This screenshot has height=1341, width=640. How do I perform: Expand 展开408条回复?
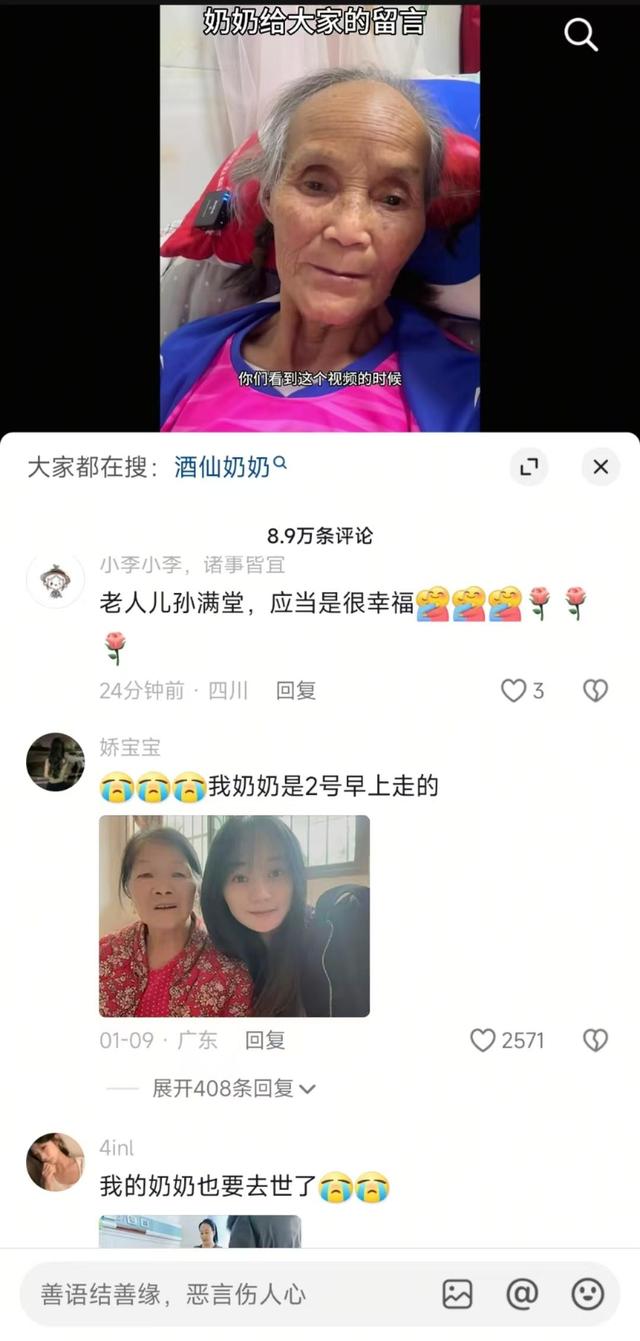pos(233,1088)
